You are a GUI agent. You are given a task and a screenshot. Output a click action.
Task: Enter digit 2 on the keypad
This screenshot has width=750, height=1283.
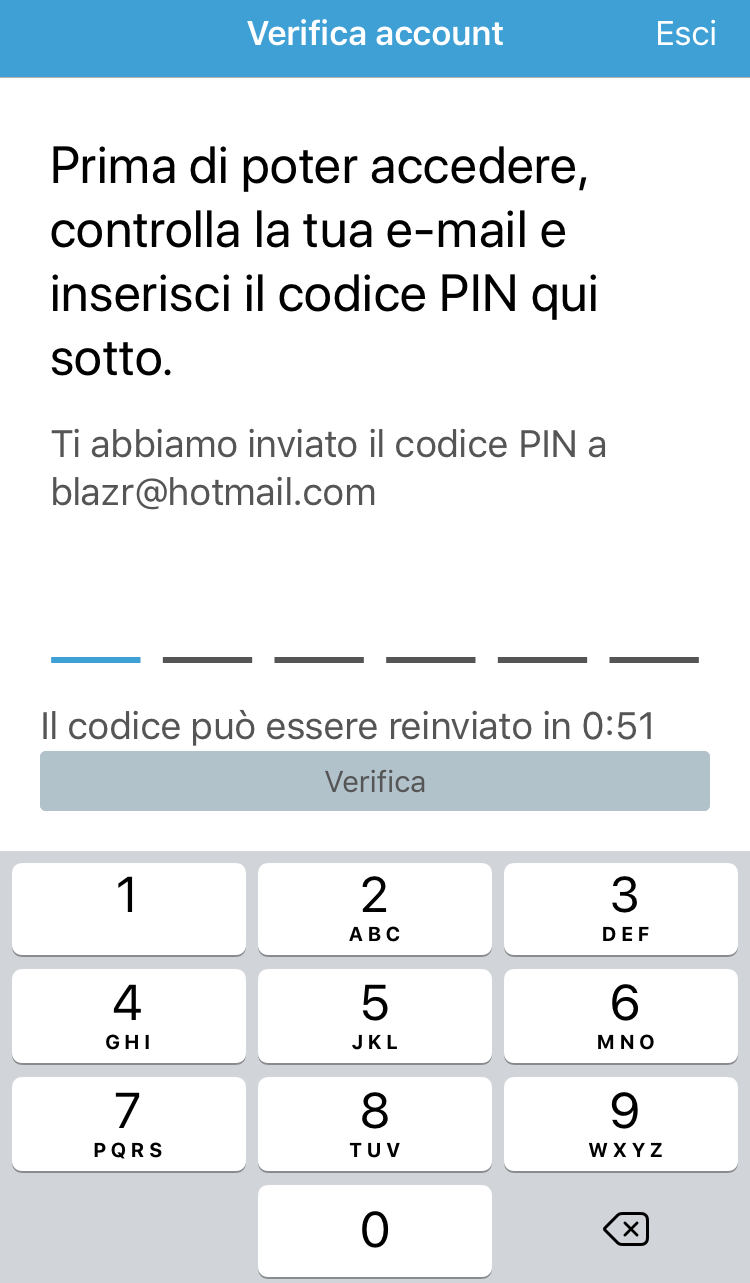pyautogui.click(x=375, y=909)
